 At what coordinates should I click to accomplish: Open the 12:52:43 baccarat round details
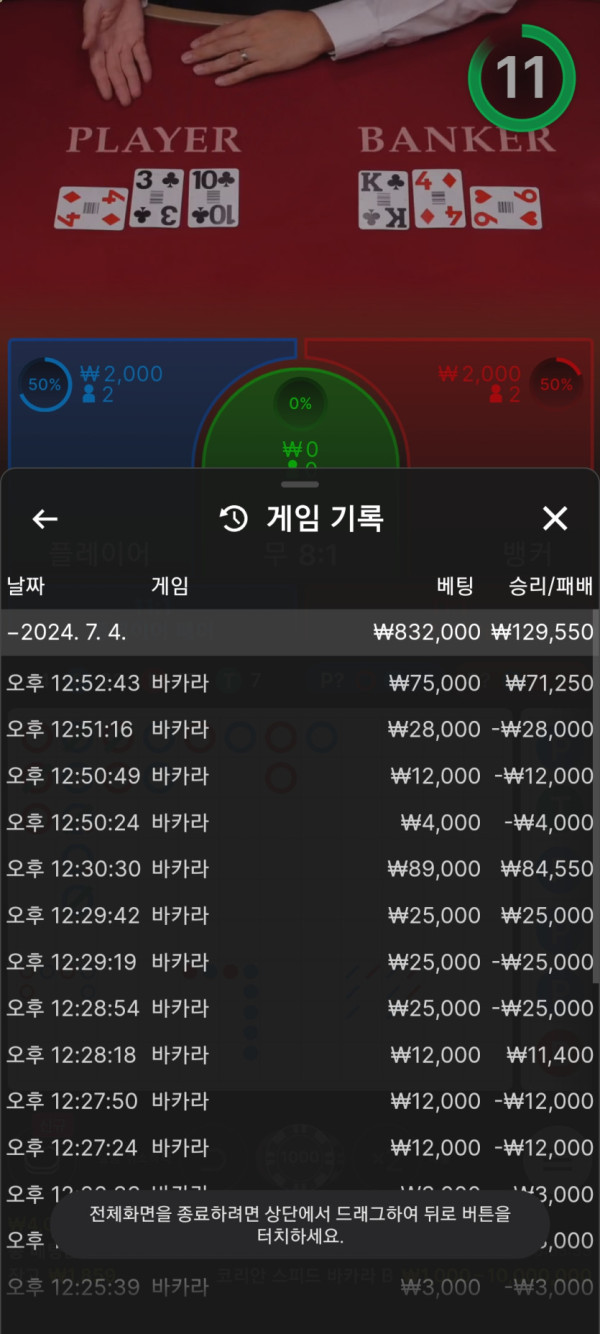click(298, 683)
